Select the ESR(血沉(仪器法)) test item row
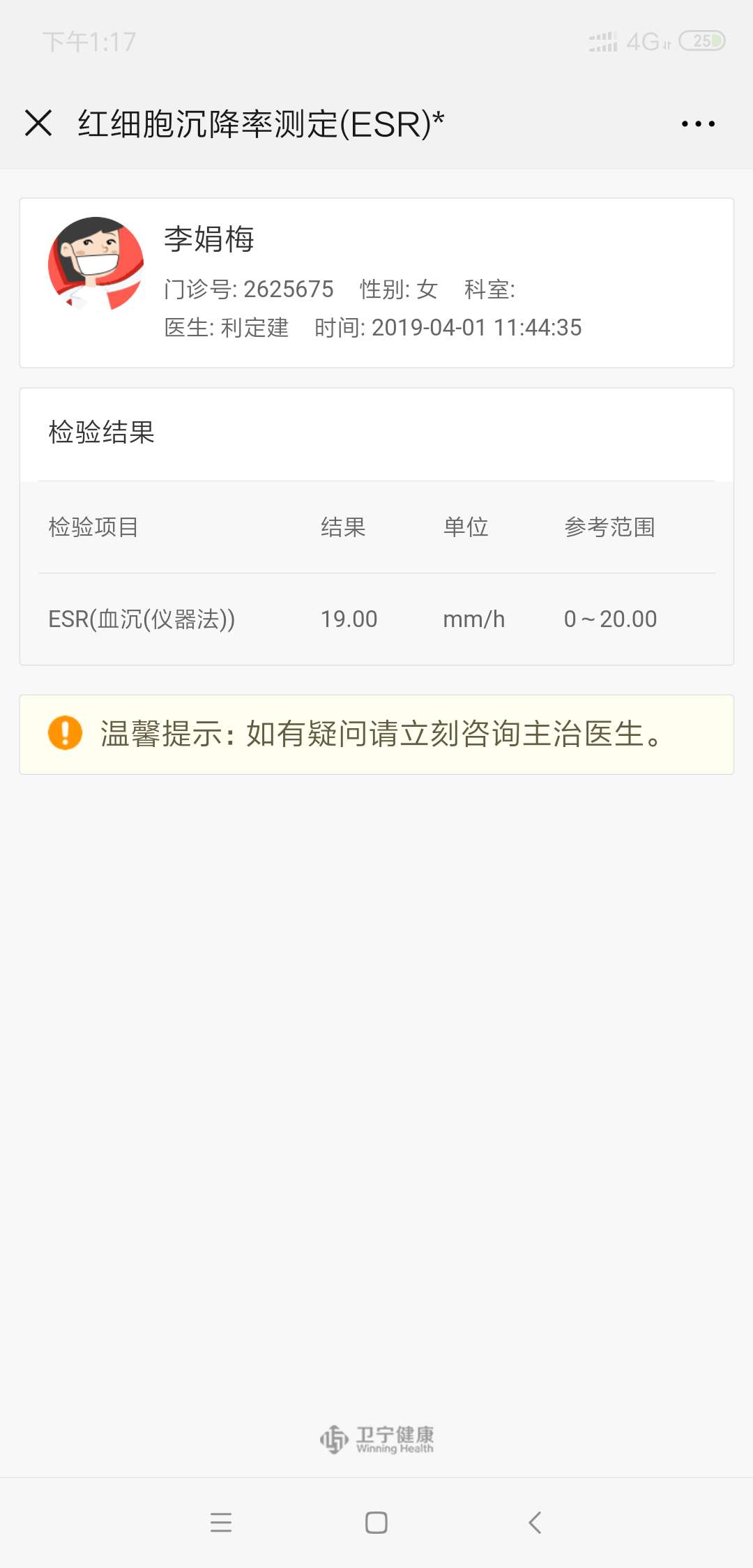The height and width of the screenshot is (1568, 753). pyautogui.click(x=142, y=618)
